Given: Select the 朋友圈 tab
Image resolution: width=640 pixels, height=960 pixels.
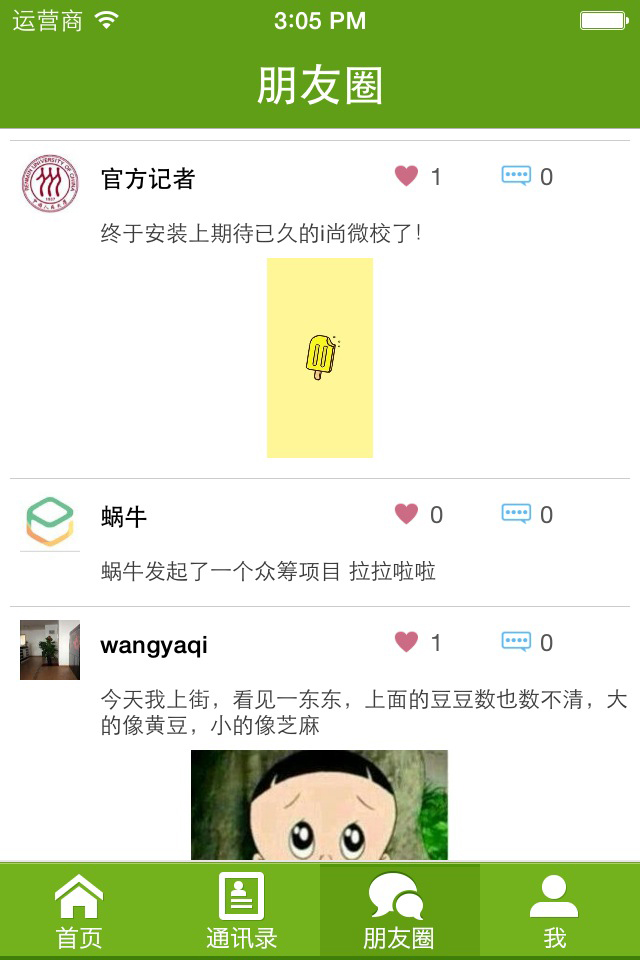Looking at the screenshot, I should [x=399, y=911].
